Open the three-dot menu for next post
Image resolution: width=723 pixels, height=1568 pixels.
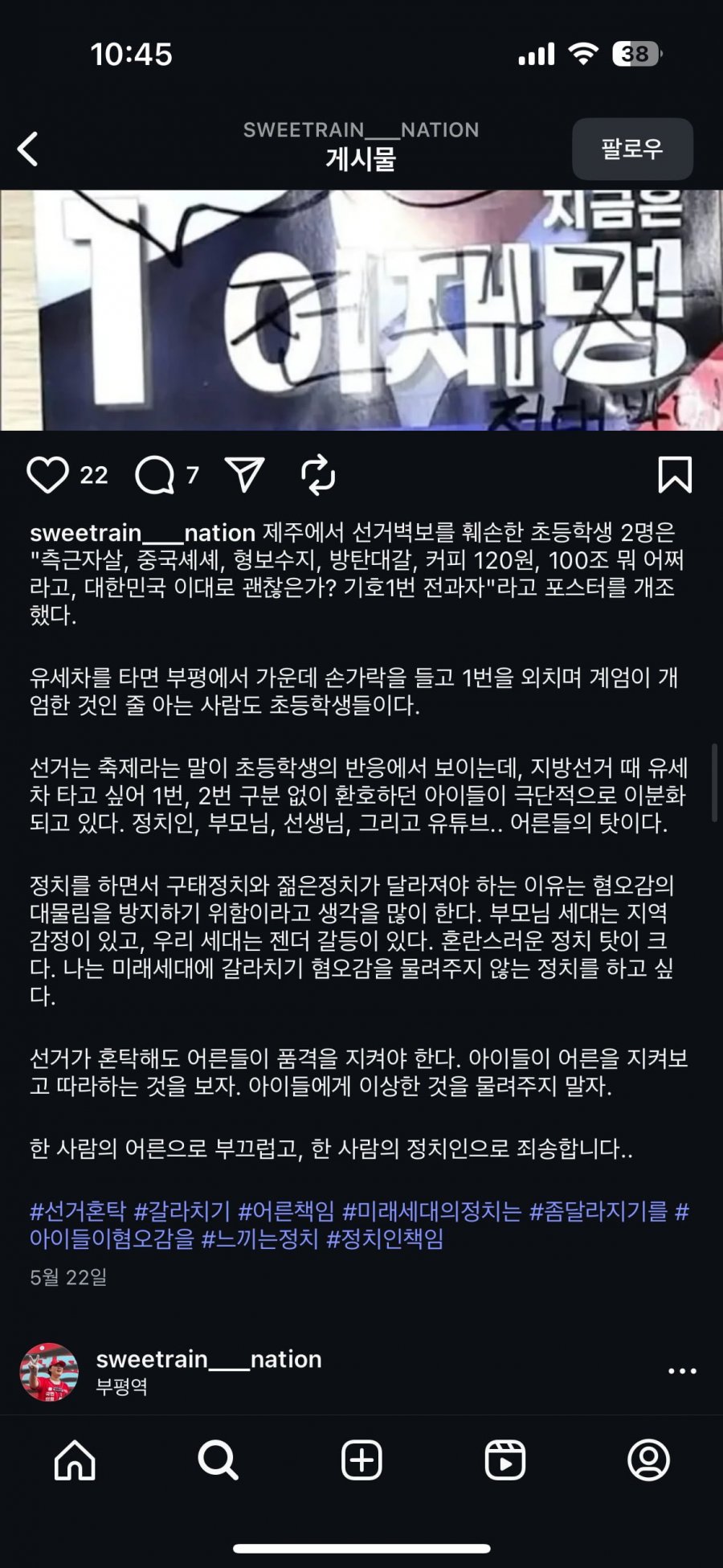[x=682, y=1371]
